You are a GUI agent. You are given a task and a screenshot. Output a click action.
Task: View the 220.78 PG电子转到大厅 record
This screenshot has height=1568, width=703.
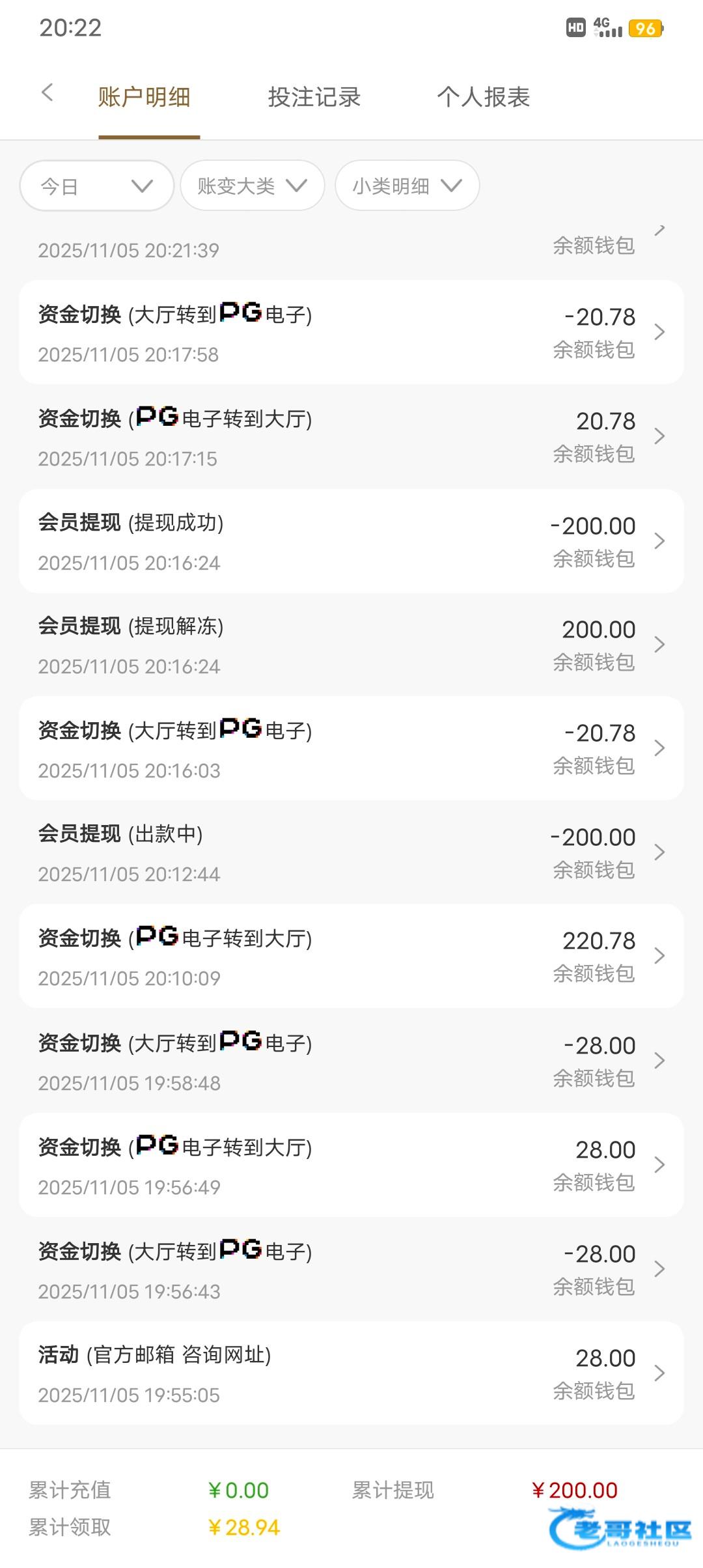[351, 957]
